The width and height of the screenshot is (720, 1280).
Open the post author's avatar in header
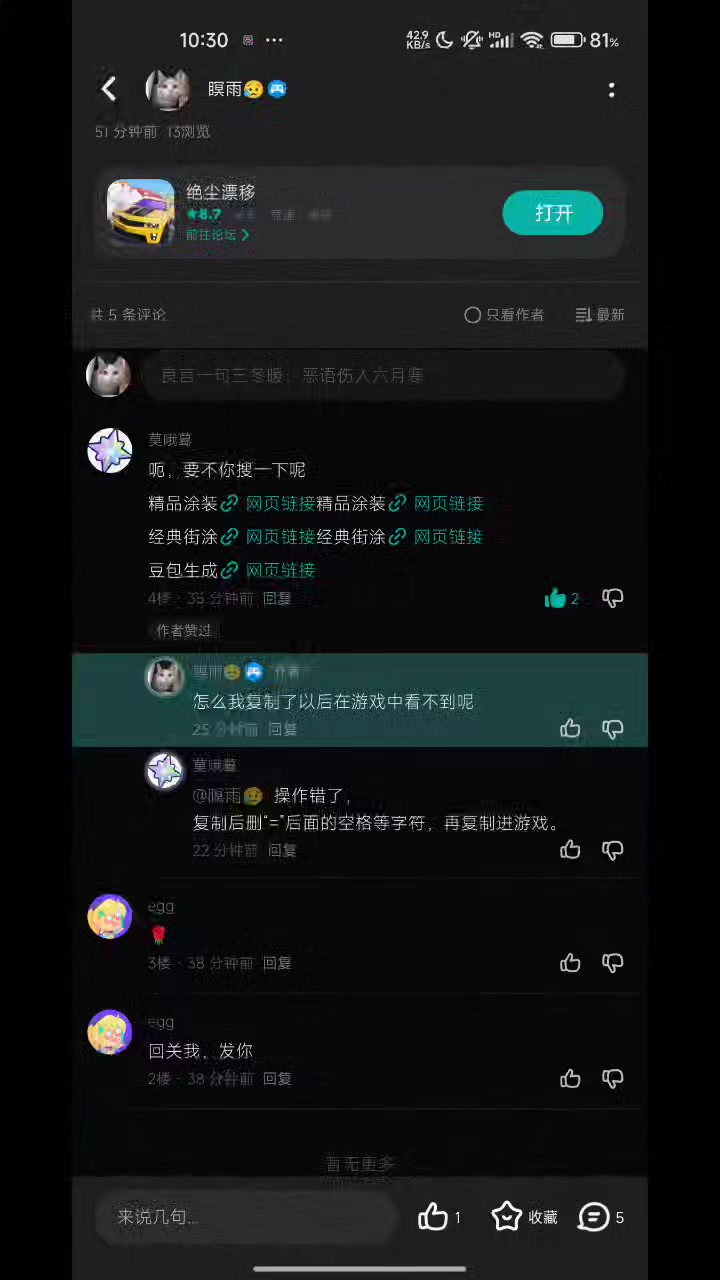pyautogui.click(x=169, y=89)
